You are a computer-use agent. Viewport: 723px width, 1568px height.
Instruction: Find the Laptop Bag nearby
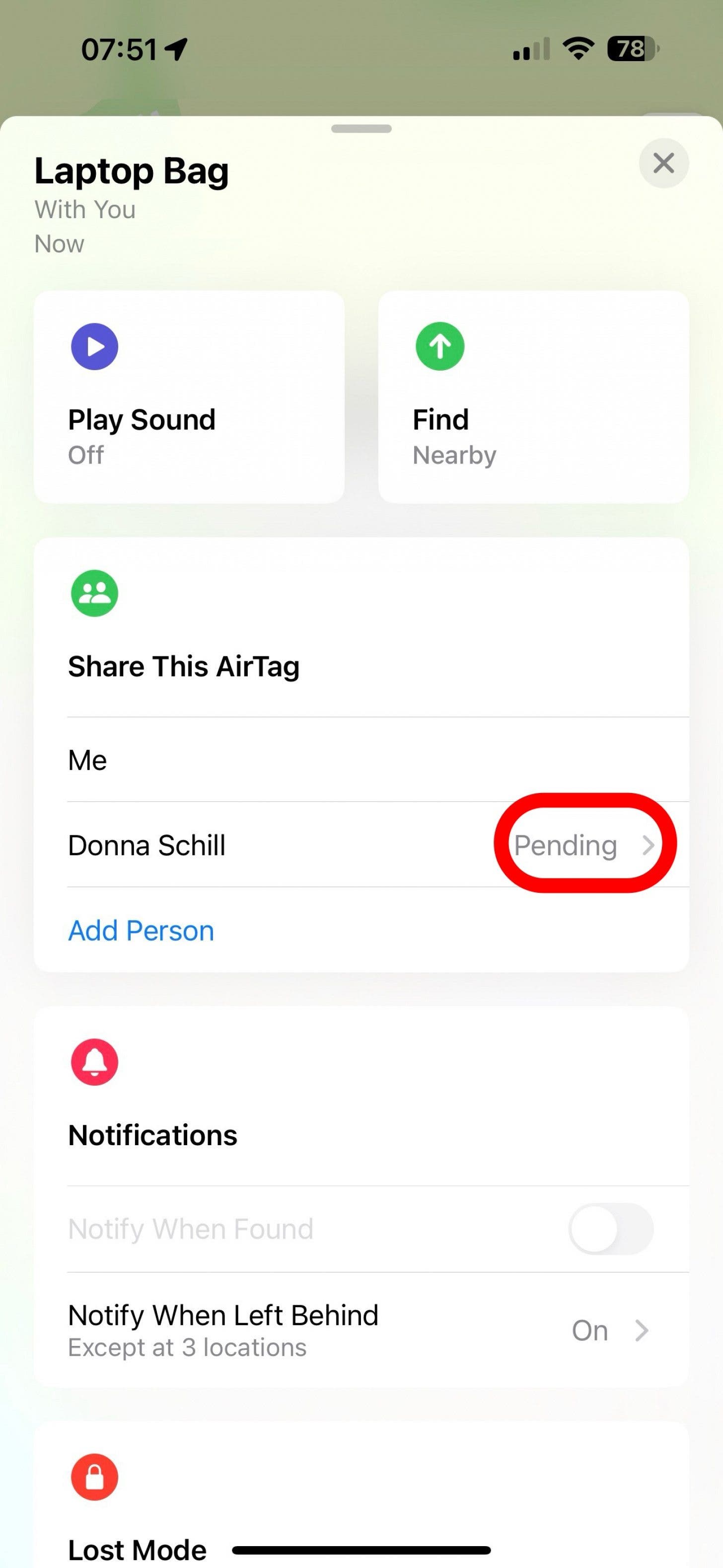(533, 397)
